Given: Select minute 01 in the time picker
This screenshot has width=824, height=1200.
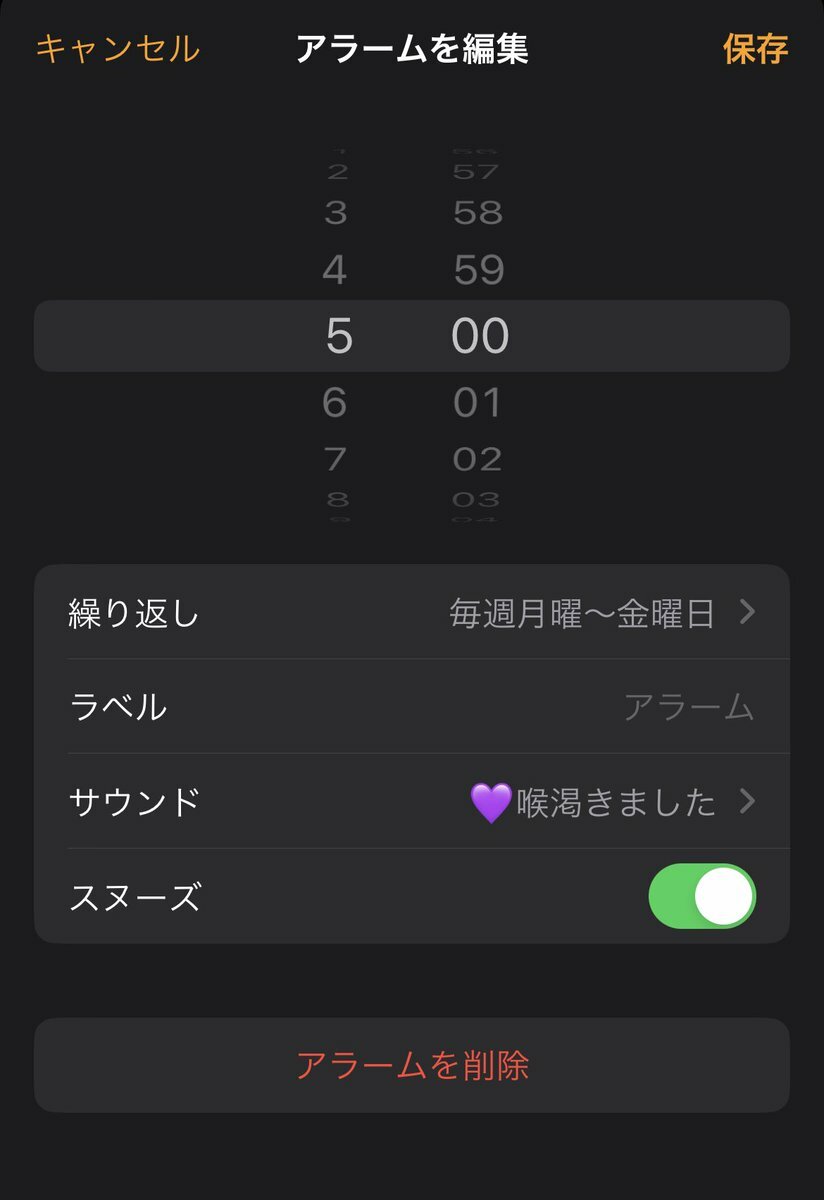Looking at the screenshot, I should click(477, 402).
